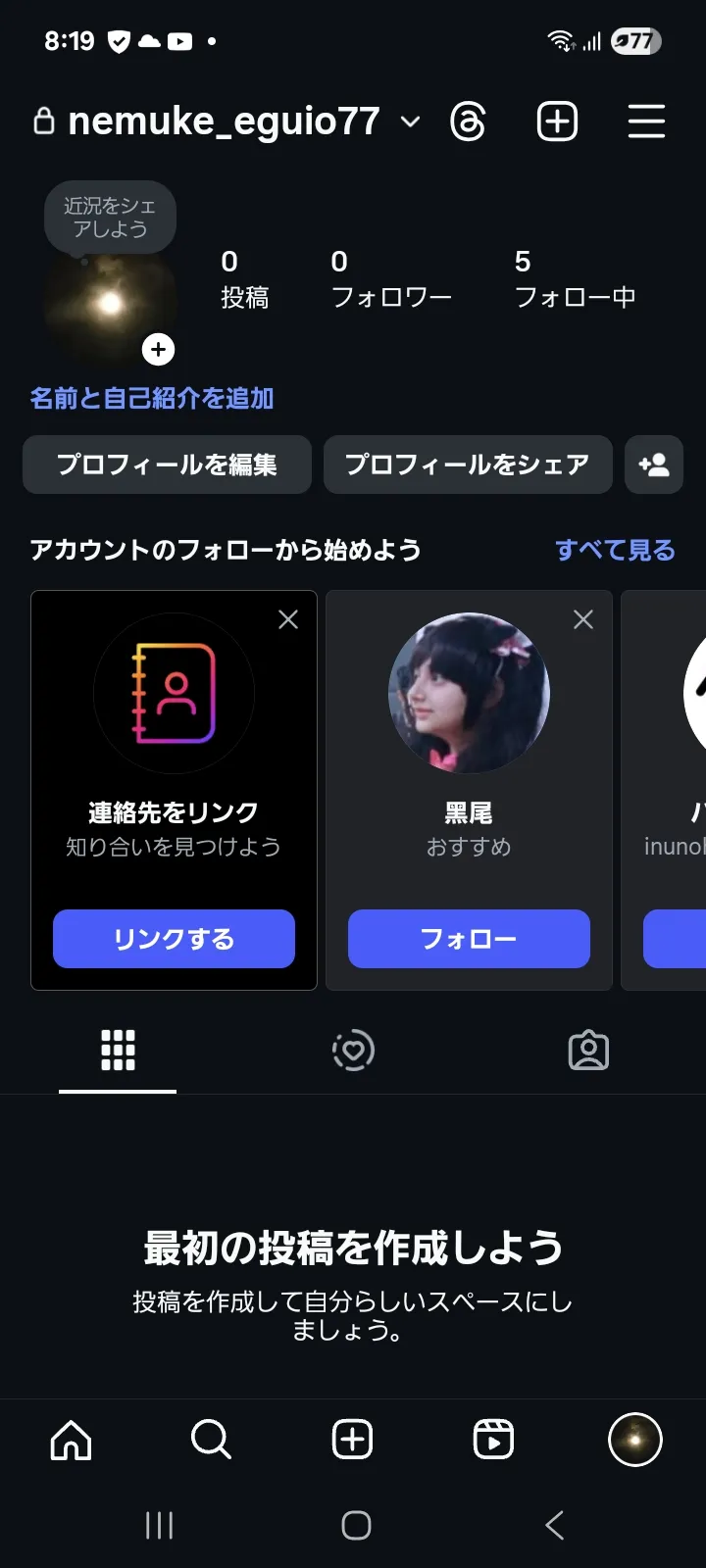706x1568 pixels.
Task: Expand the nemuke_eguio77 account switcher
Action: (x=410, y=122)
